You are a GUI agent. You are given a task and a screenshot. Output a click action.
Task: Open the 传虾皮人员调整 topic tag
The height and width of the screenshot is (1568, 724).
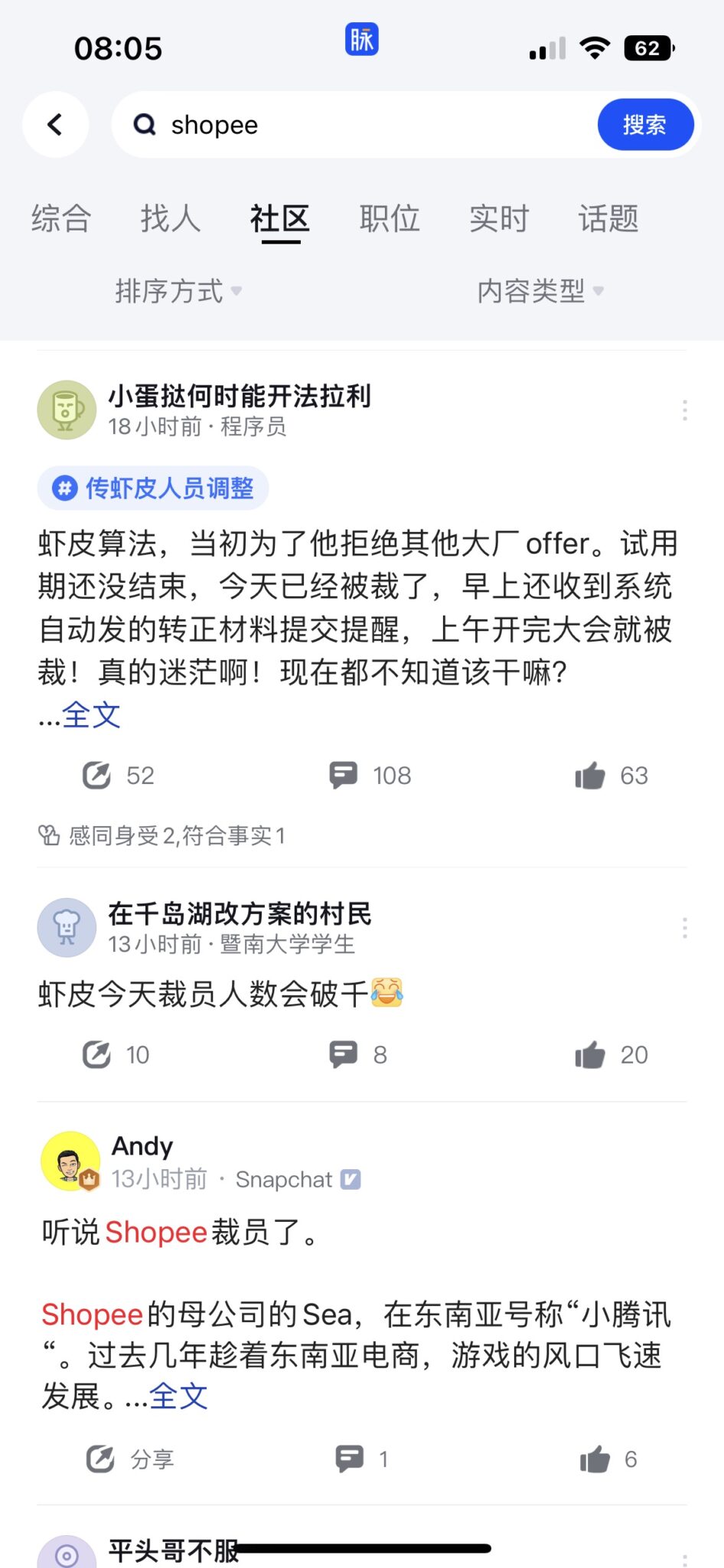pyautogui.click(x=154, y=488)
